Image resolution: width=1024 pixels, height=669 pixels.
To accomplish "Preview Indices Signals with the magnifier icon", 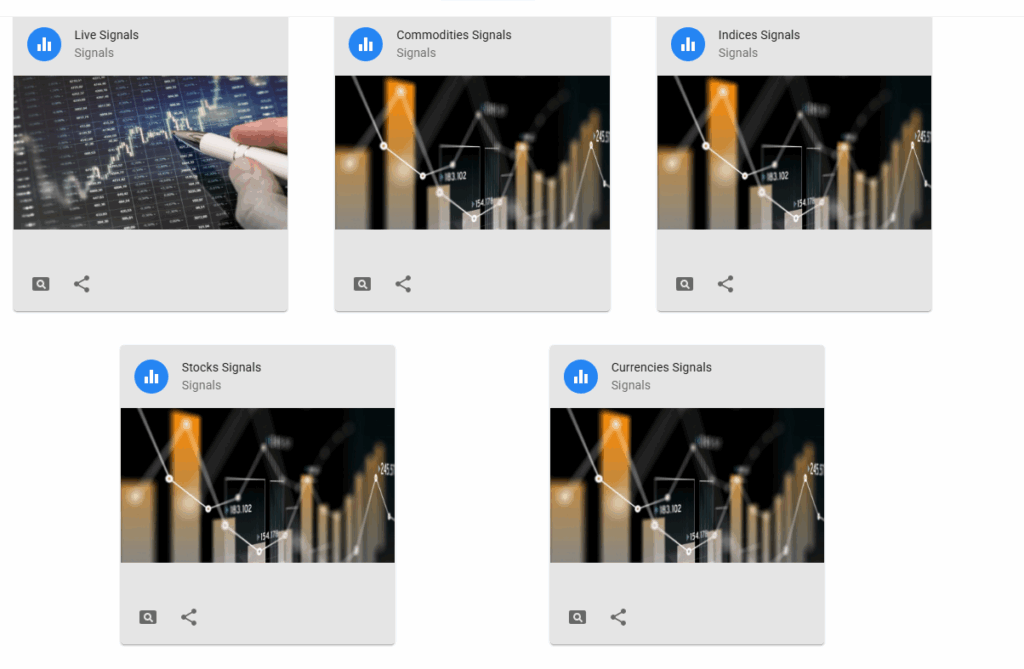I will pyautogui.click(x=684, y=284).
